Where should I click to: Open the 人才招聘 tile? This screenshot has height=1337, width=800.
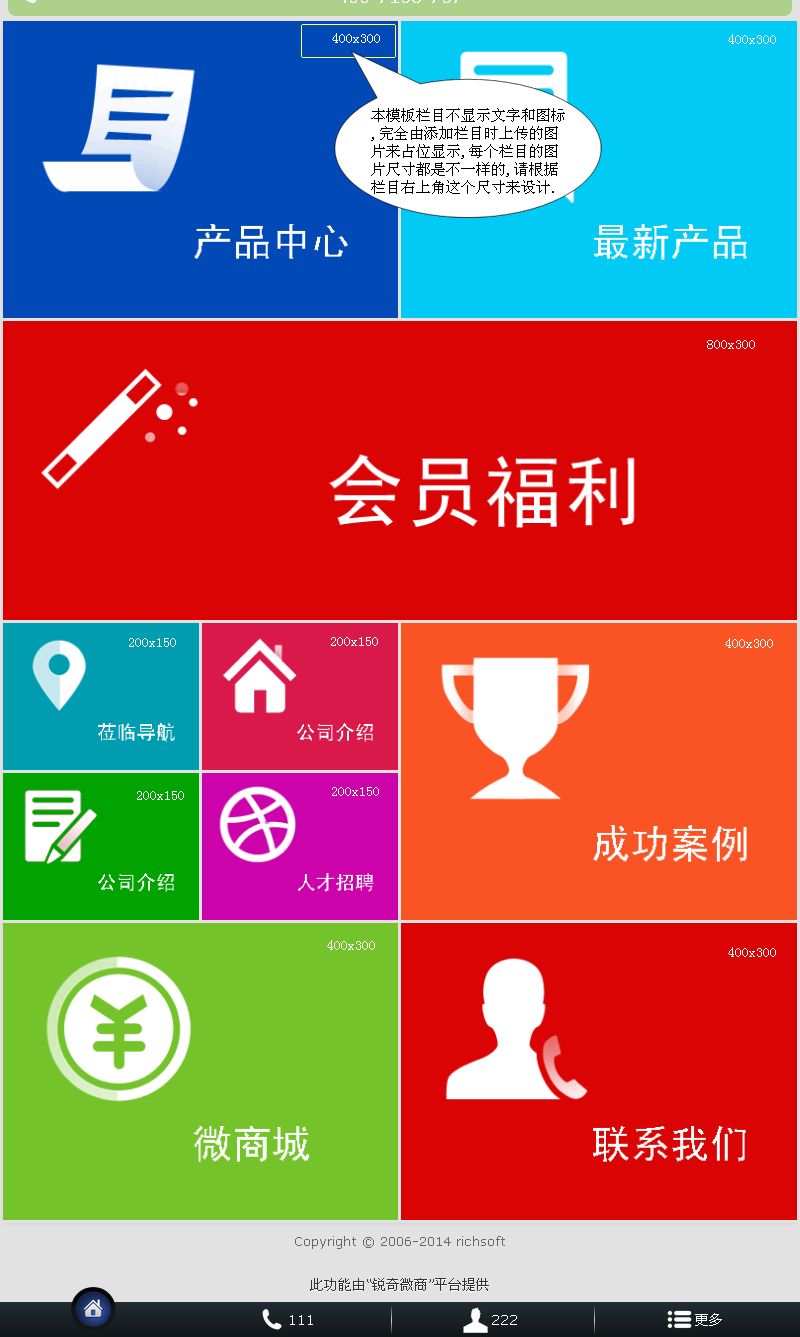tap(300, 846)
